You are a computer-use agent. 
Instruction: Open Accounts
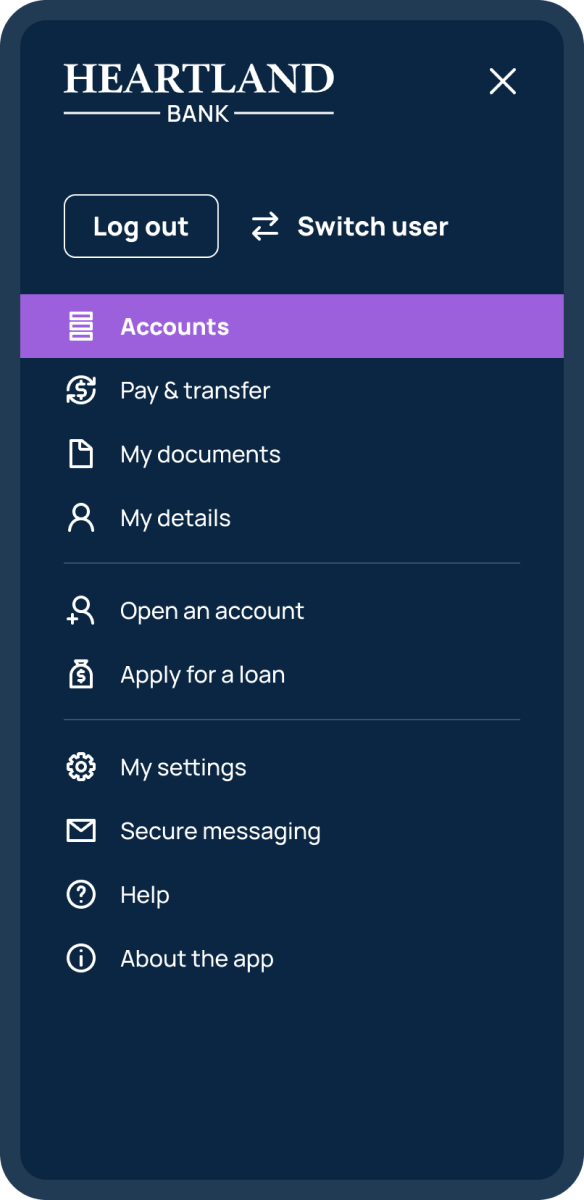[x=292, y=326]
